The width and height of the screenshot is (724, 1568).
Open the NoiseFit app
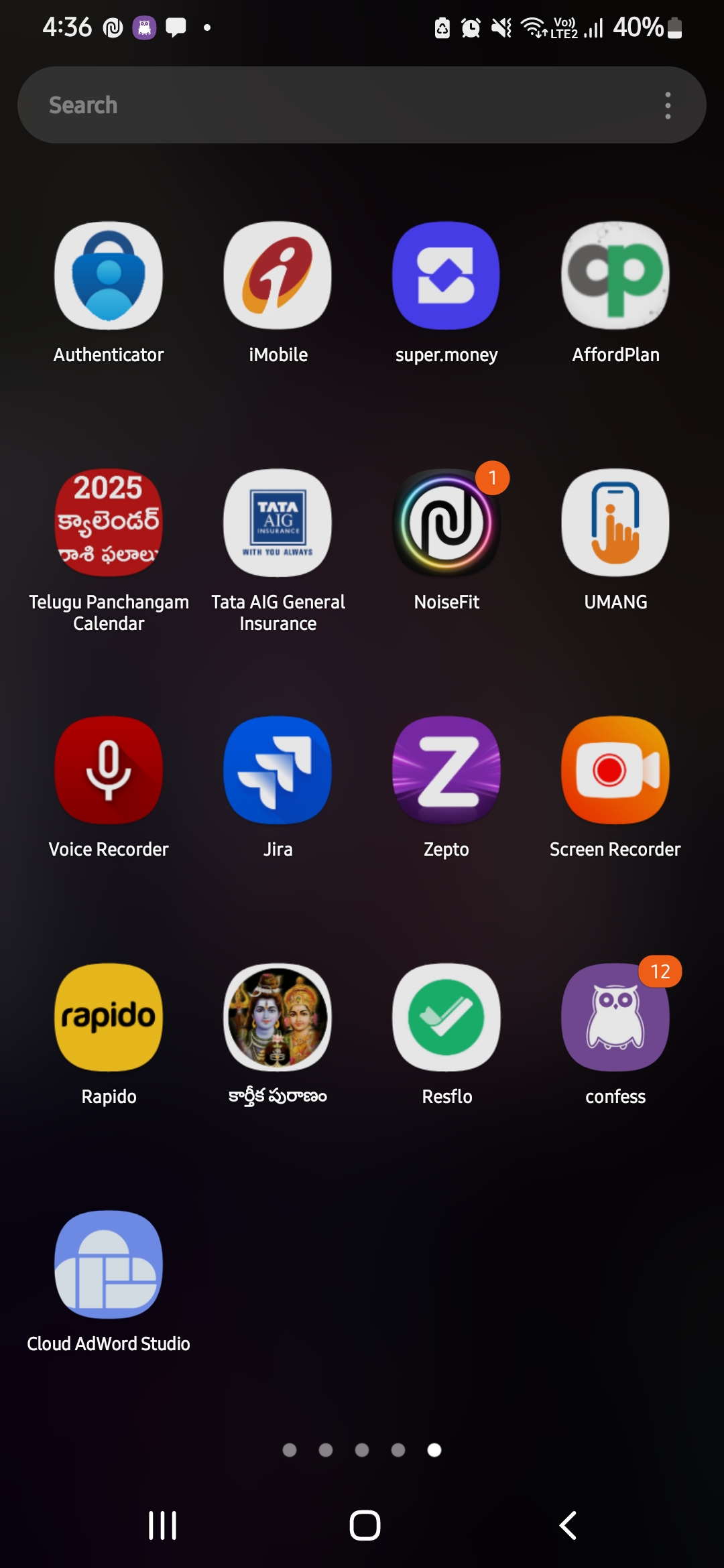click(446, 523)
